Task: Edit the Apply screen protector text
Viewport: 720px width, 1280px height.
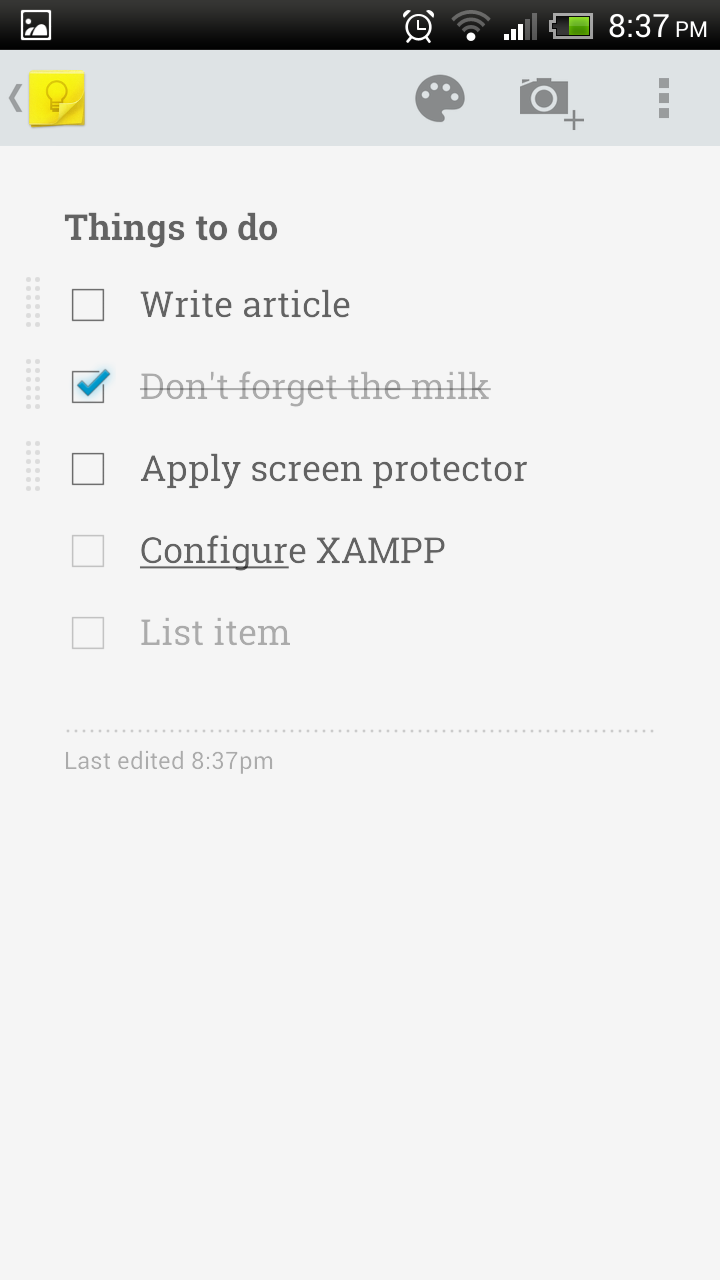Action: tap(334, 469)
